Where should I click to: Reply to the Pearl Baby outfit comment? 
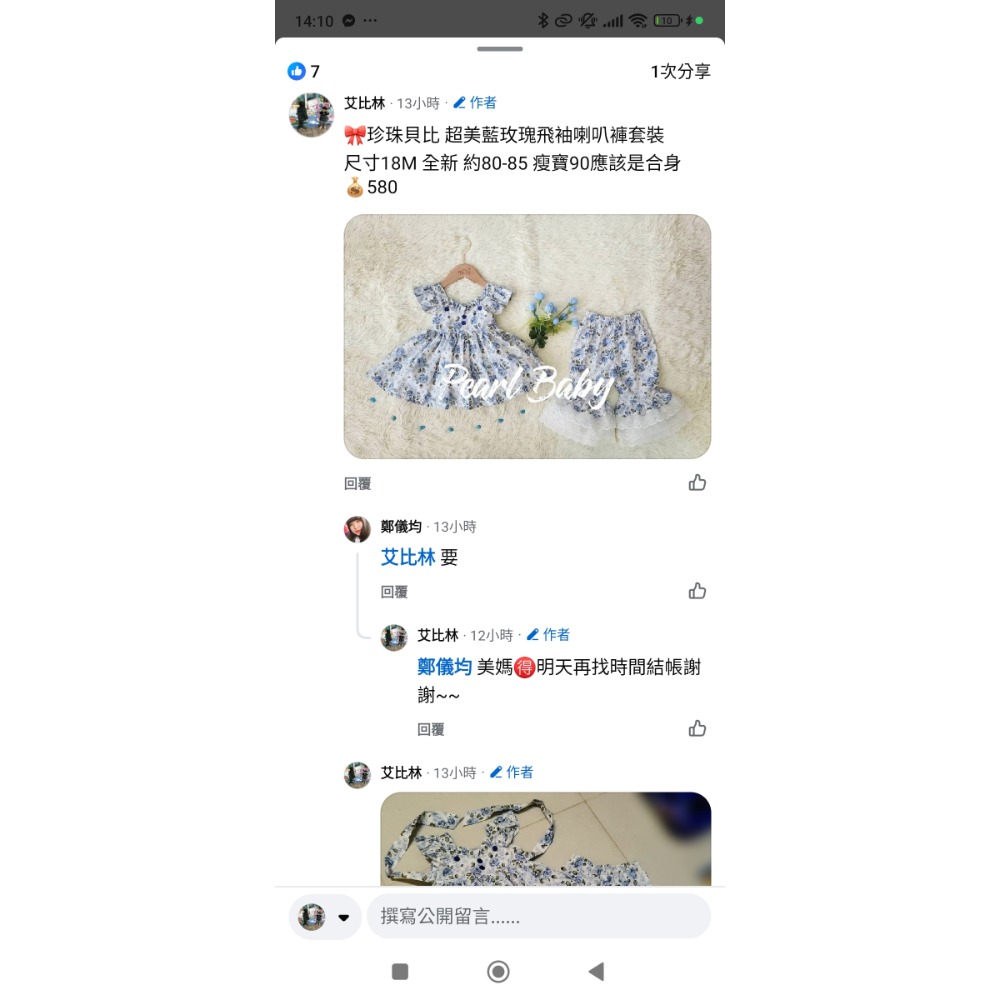pos(357,484)
